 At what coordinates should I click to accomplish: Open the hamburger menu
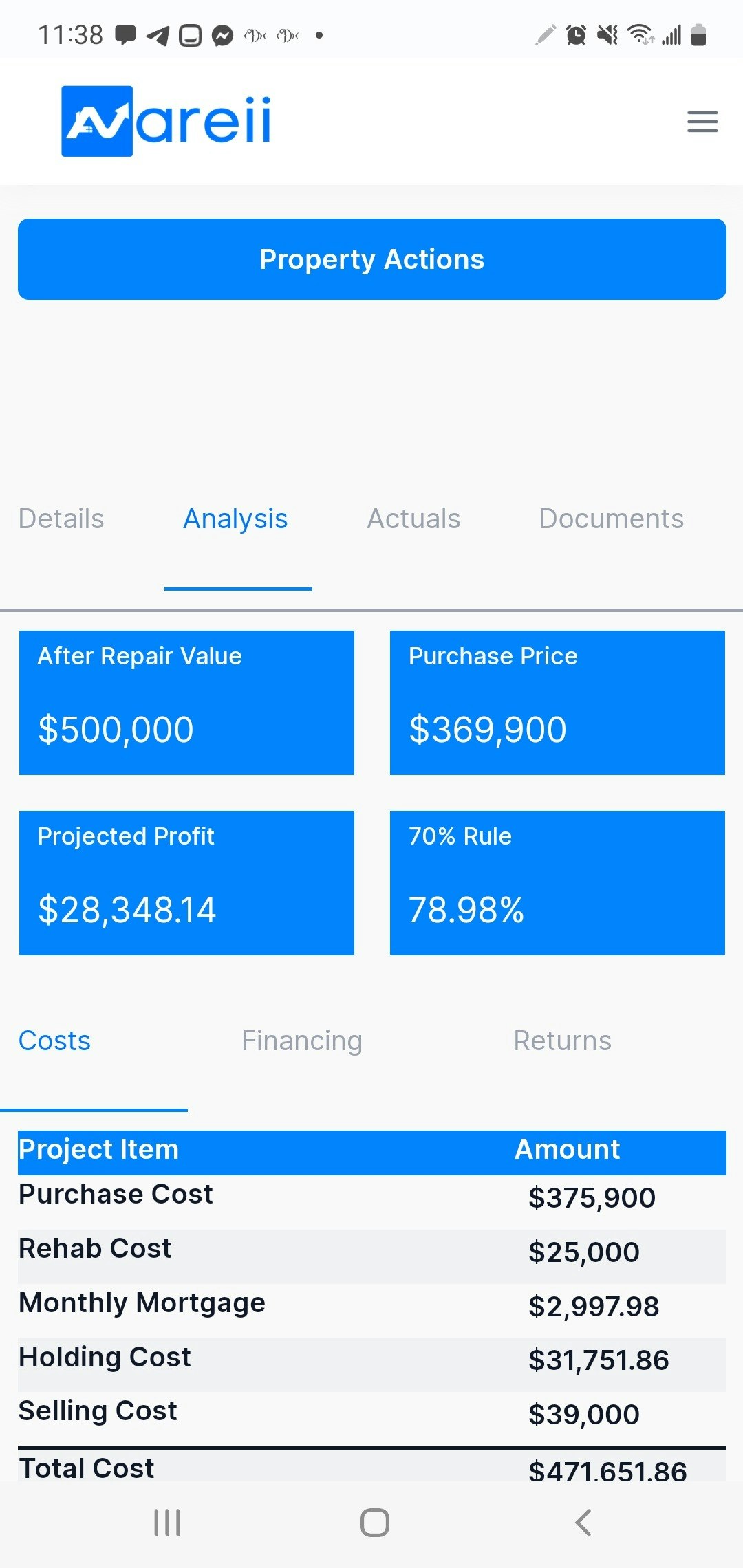click(702, 122)
